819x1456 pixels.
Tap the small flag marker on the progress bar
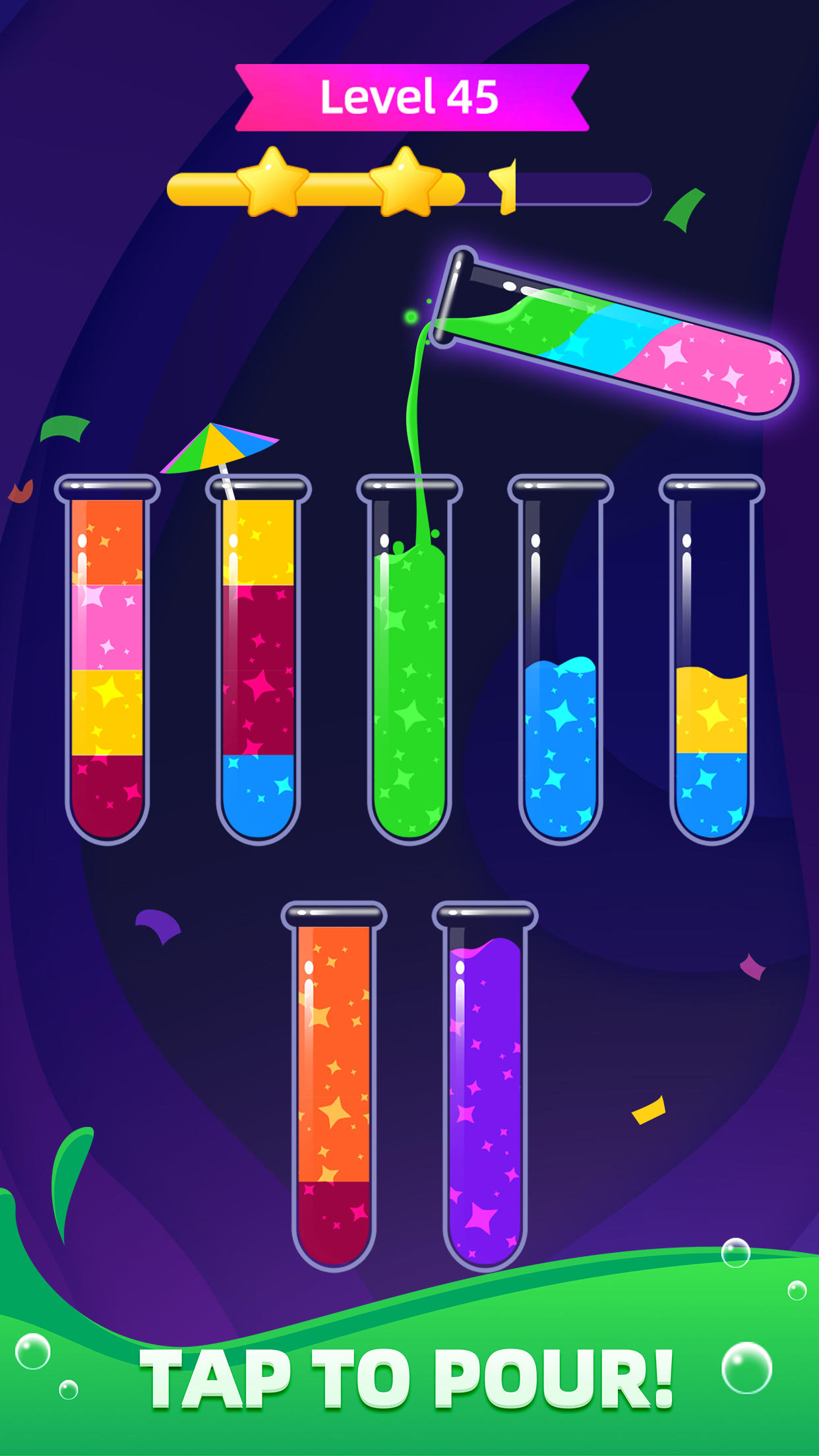[x=502, y=188]
